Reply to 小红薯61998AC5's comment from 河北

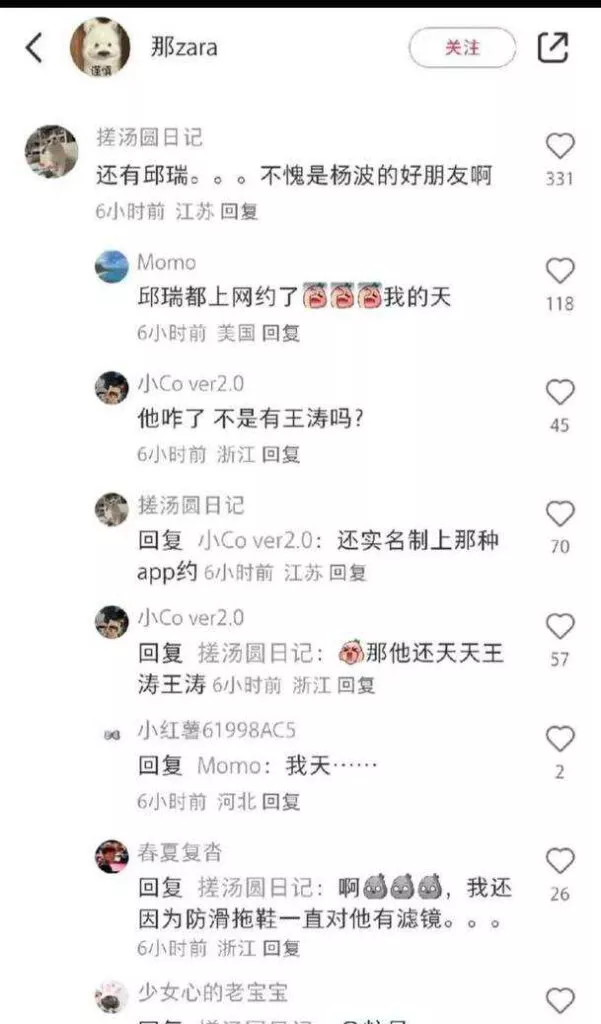pyautogui.click(x=281, y=801)
